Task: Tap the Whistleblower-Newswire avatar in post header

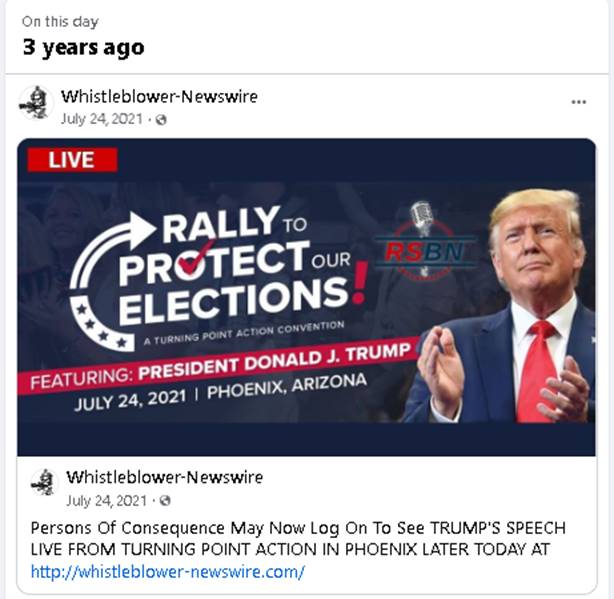Action: coord(36,102)
